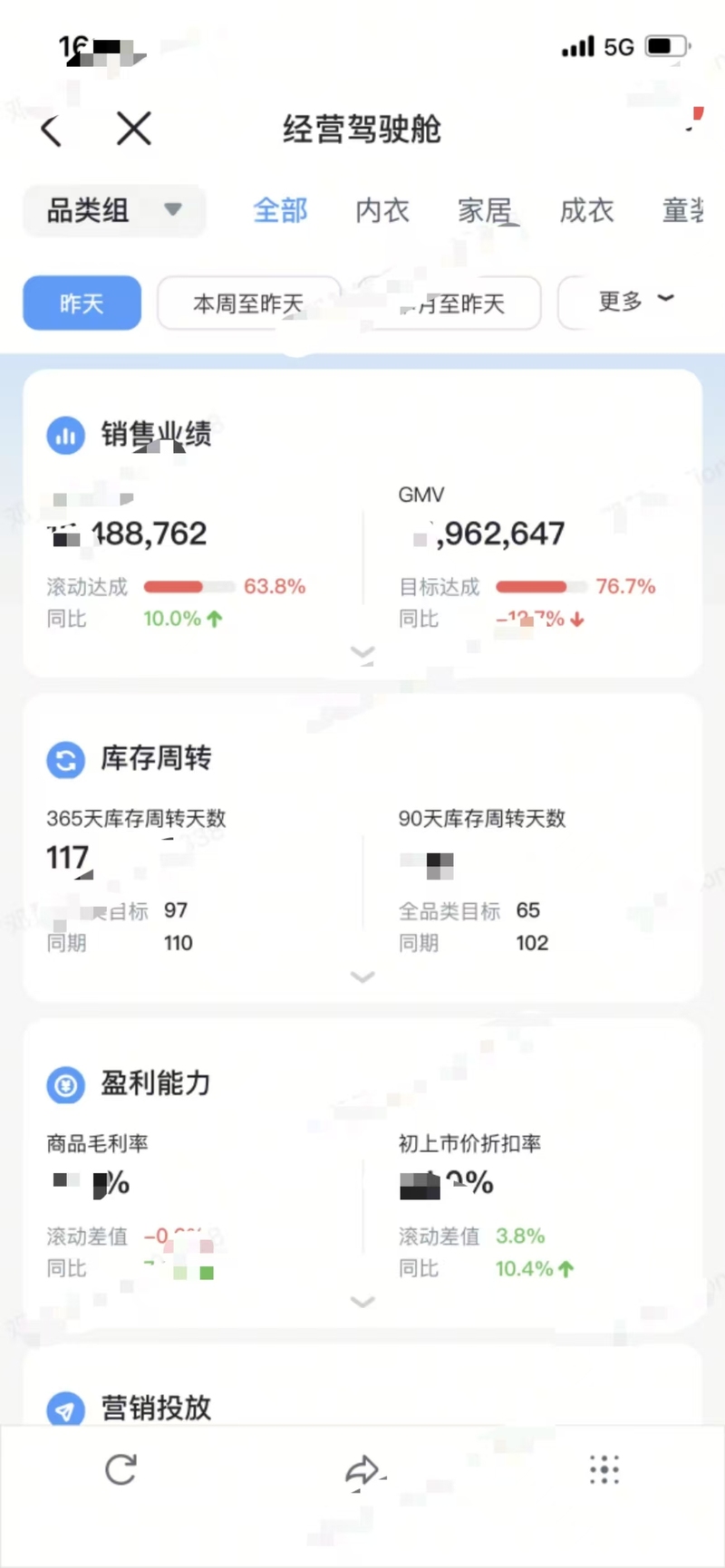Open the 品类组 dropdown
The height and width of the screenshot is (1568, 725).
click(x=114, y=210)
